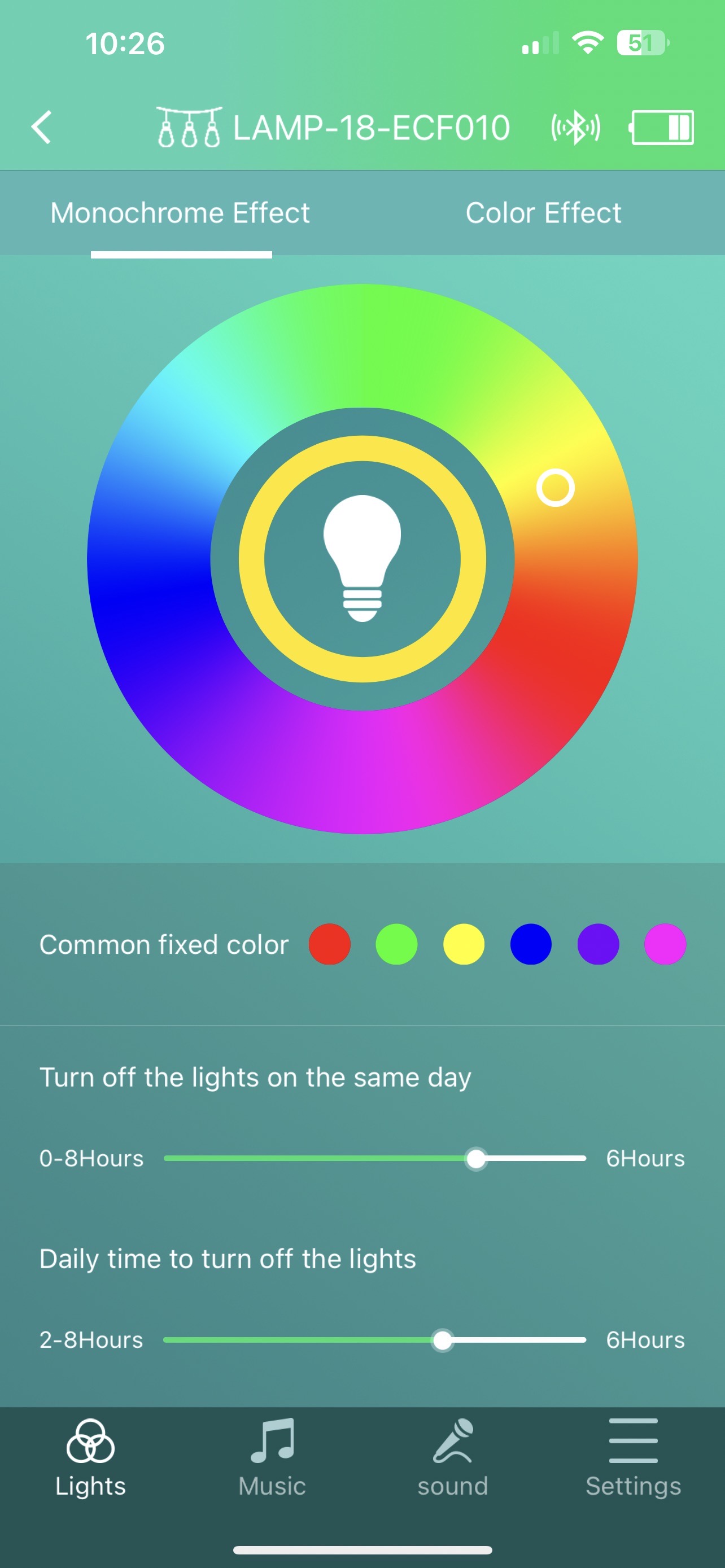Select the purple common fixed color
Viewport: 725px width, 1568px height.
(x=598, y=944)
